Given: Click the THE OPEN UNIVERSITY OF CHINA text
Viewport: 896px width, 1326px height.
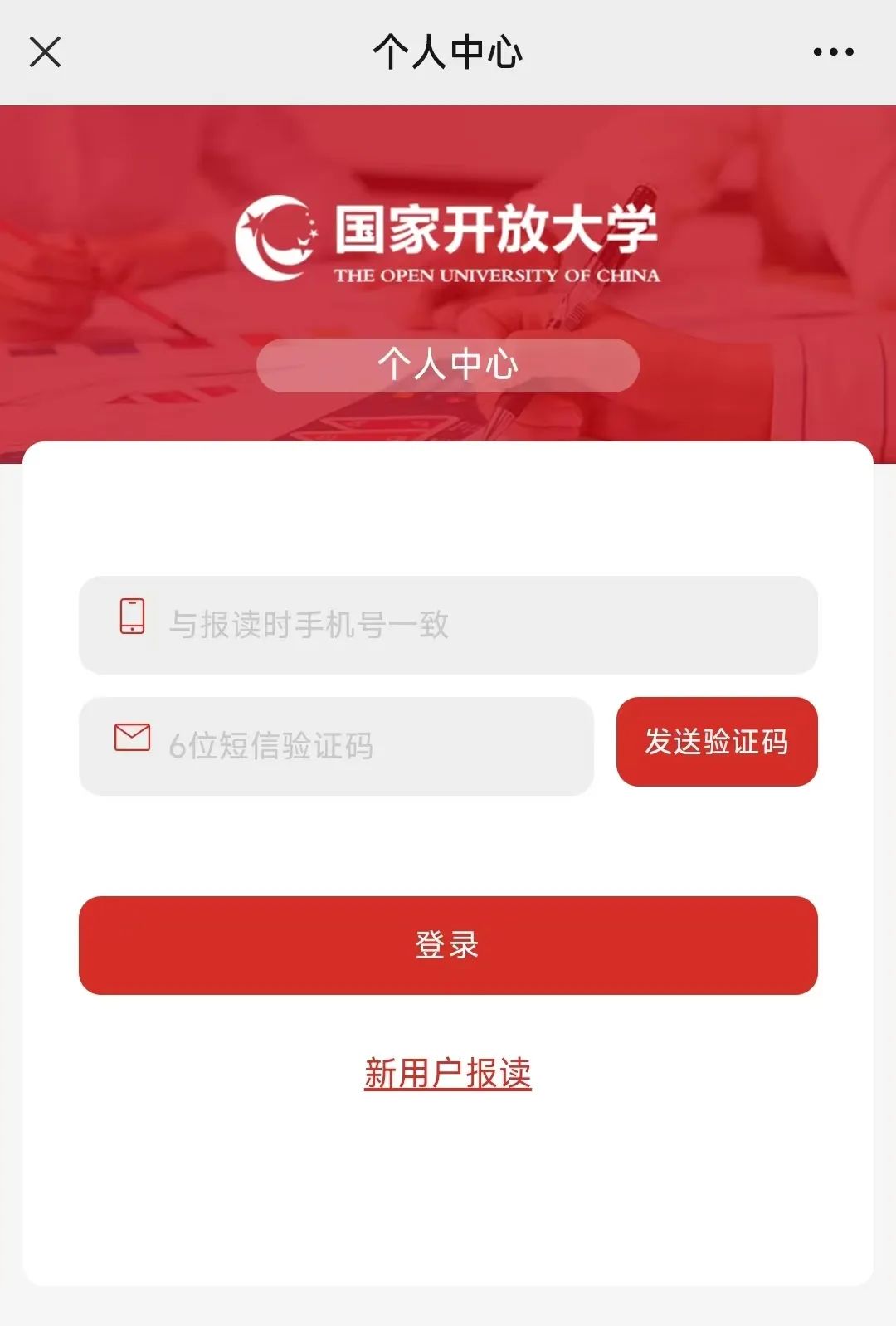Looking at the screenshot, I should tap(495, 271).
